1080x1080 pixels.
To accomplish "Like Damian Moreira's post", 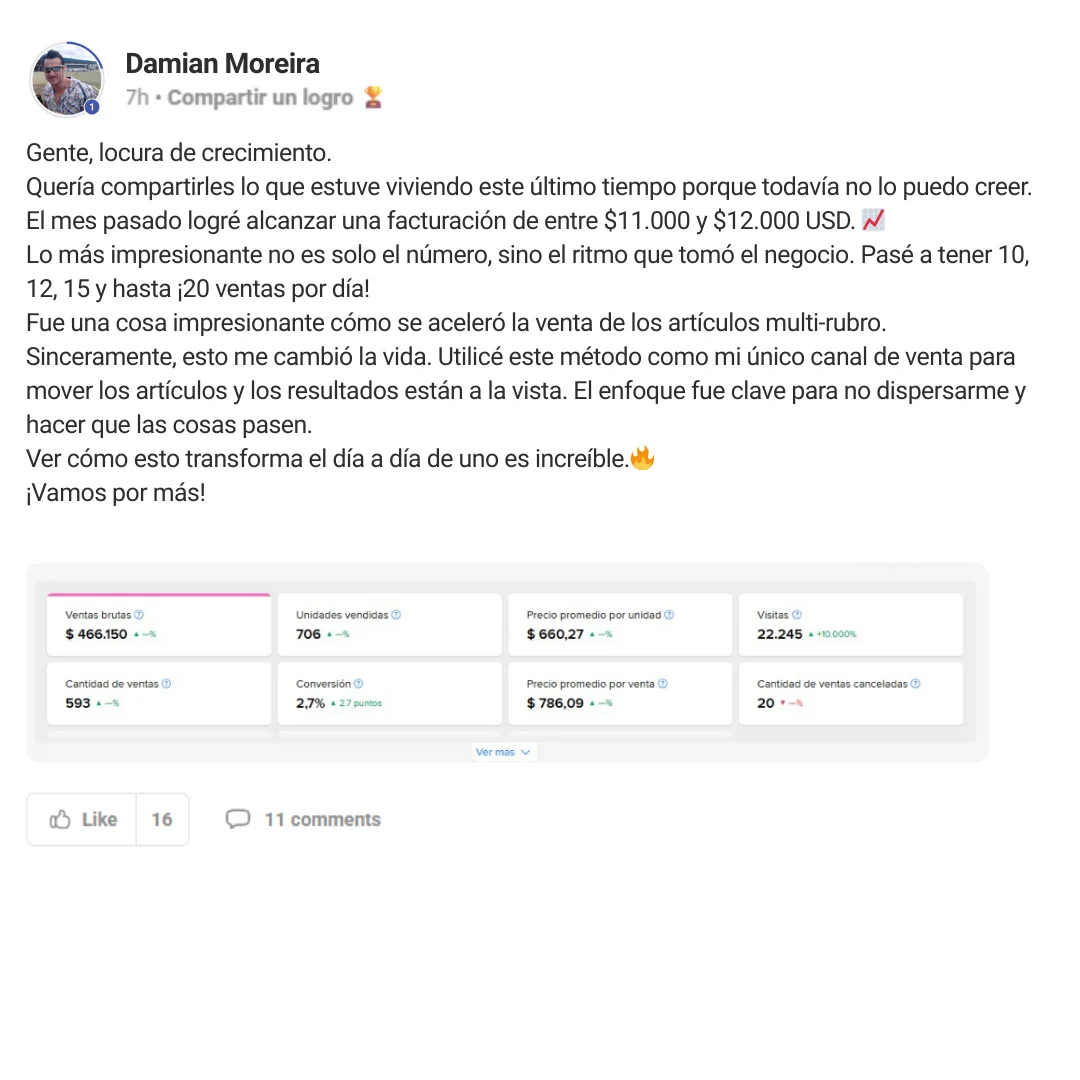I will pyautogui.click(x=82, y=819).
